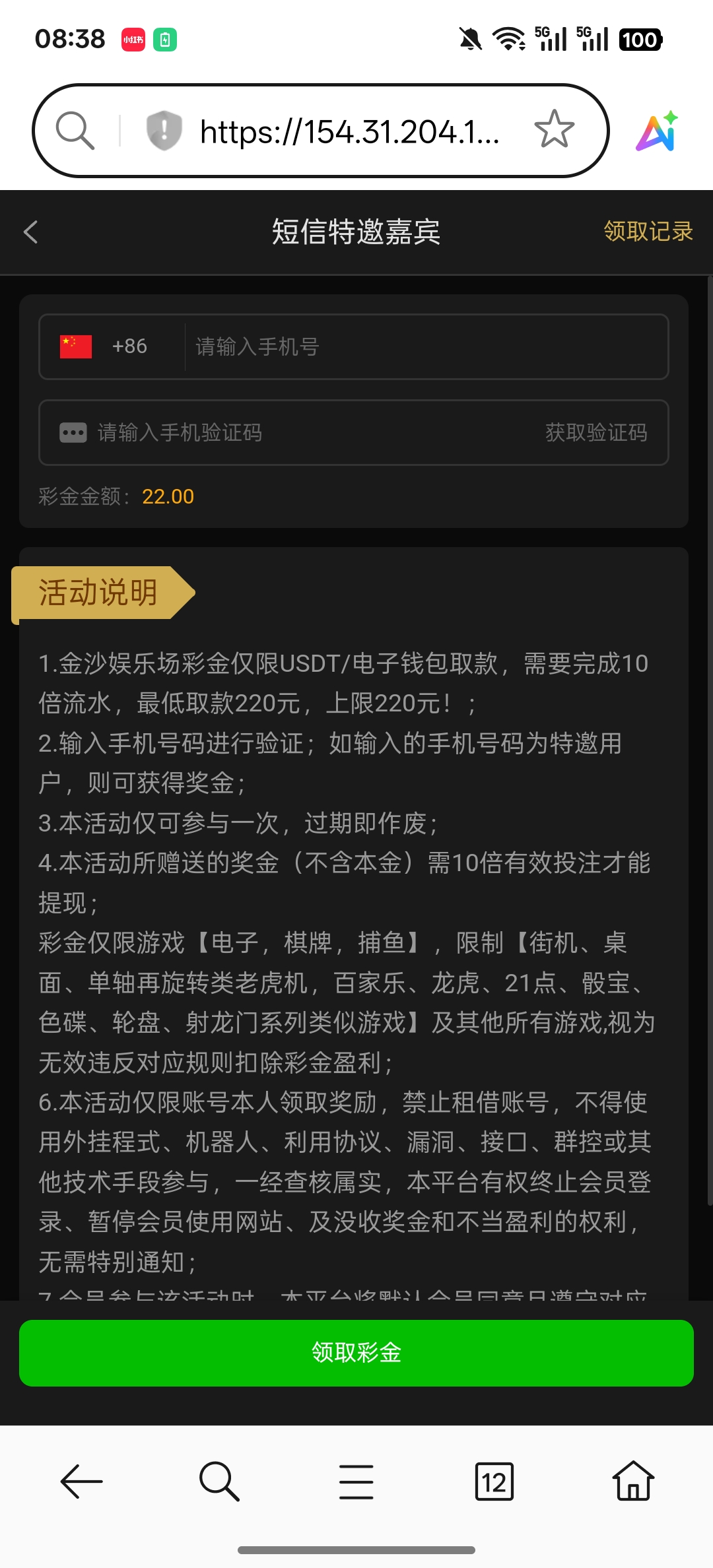This screenshot has height=1568, width=713.
Task: Tap the muted notifications bell in status bar
Action: 470,40
